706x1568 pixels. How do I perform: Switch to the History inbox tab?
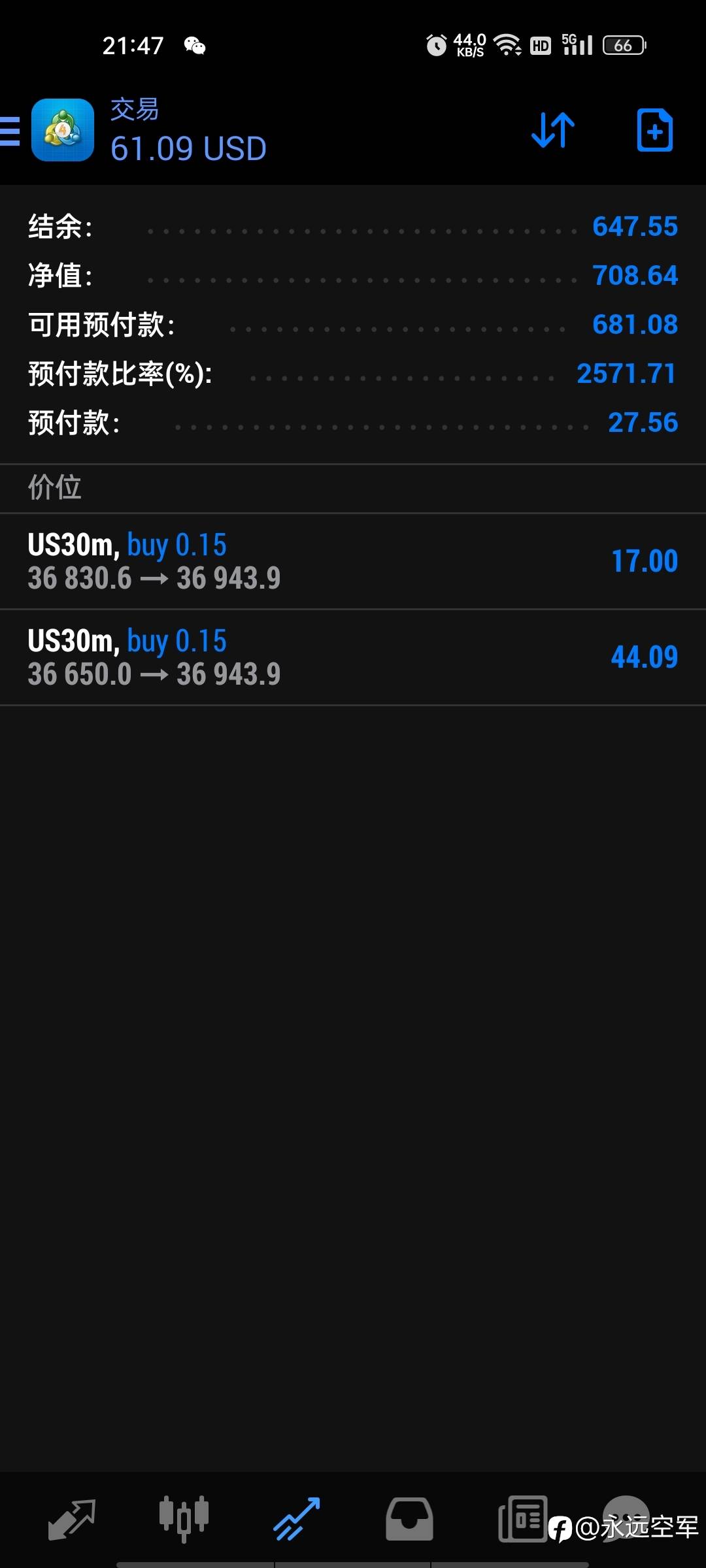[x=409, y=1519]
